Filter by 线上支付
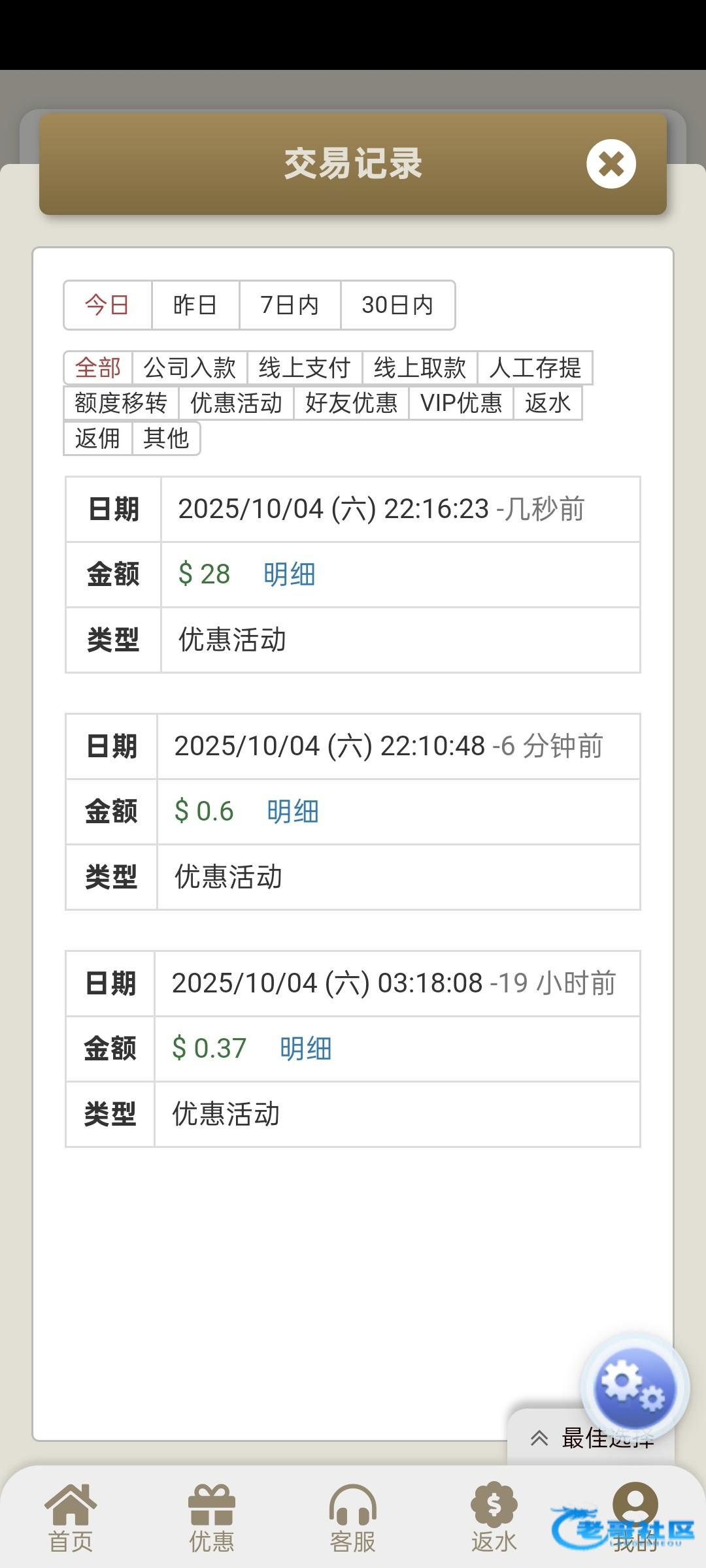Screen dimensions: 706x1568 coord(305,368)
